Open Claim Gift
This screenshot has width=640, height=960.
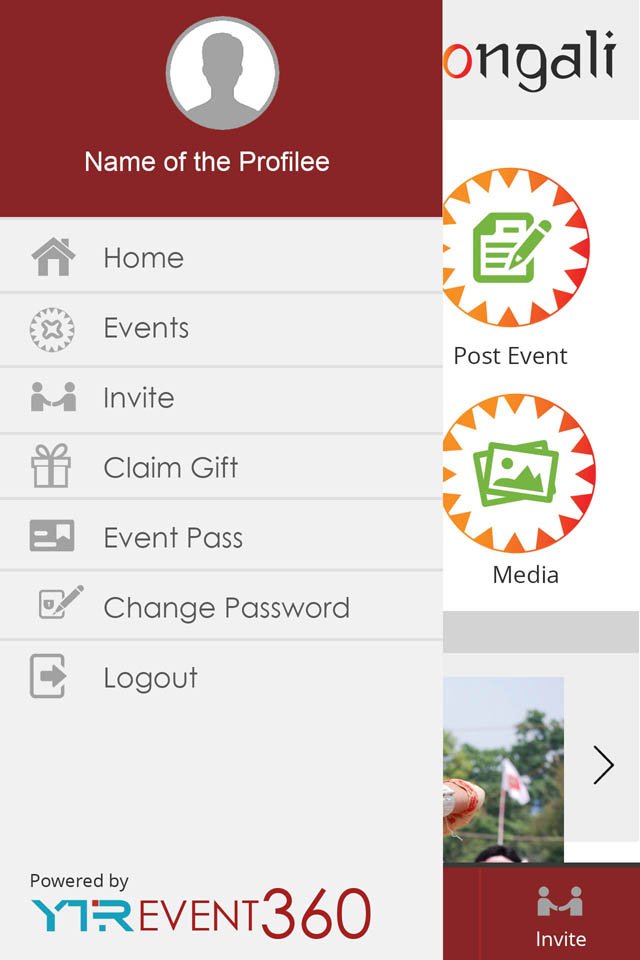pyautogui.click(x=170, y=468)
